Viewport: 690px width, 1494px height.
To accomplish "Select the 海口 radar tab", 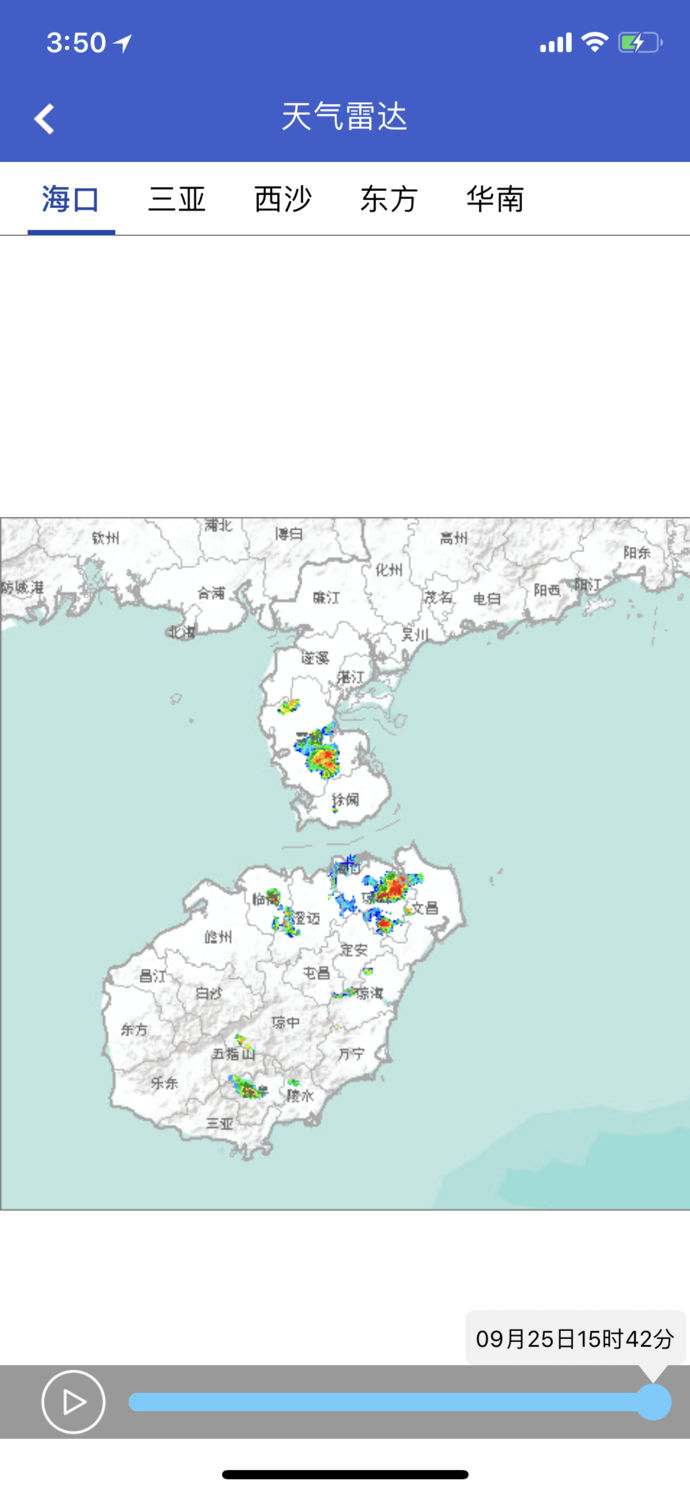I will 71,199.
